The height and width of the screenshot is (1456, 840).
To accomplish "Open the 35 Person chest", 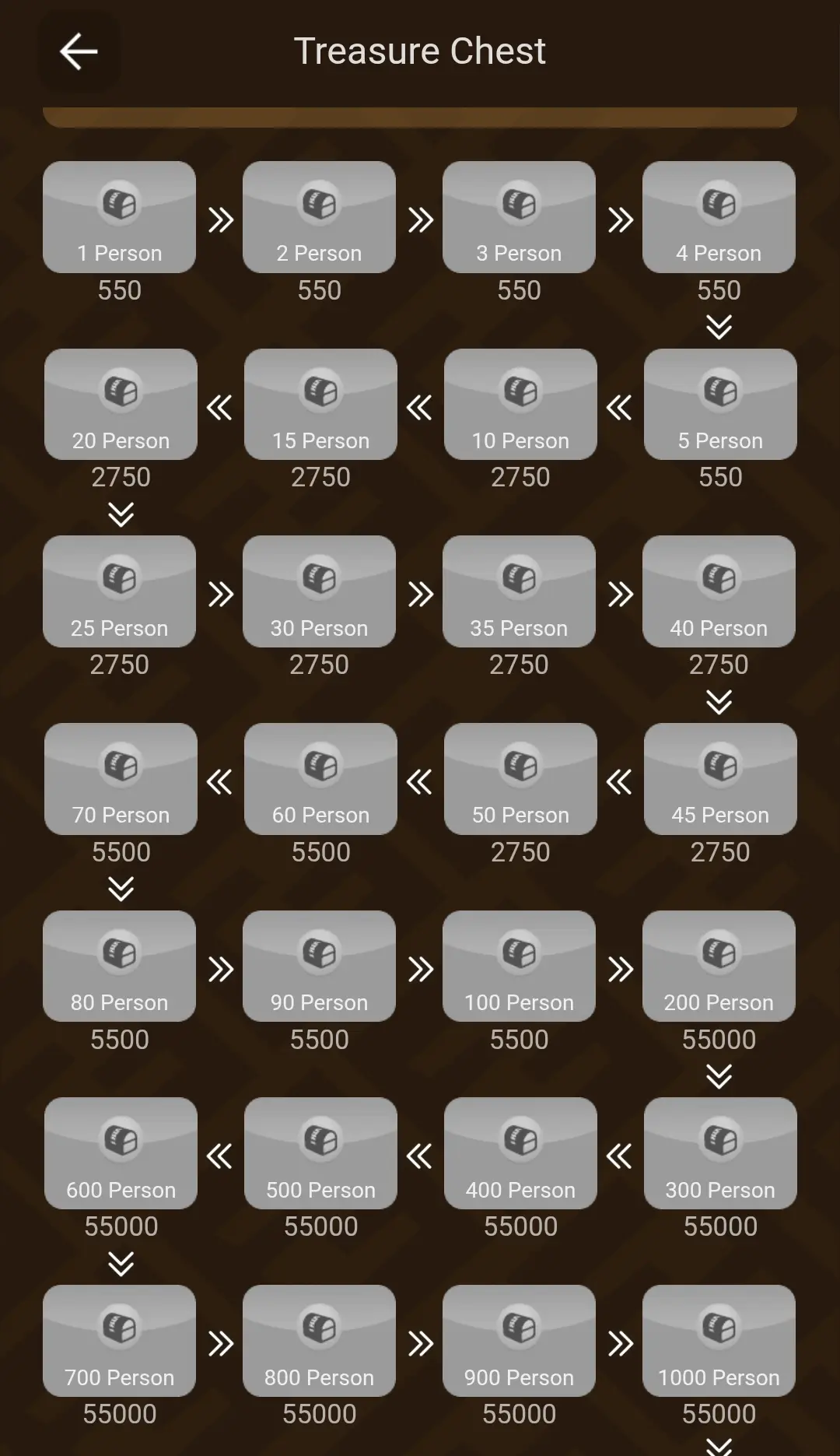I will click(519, 591).
